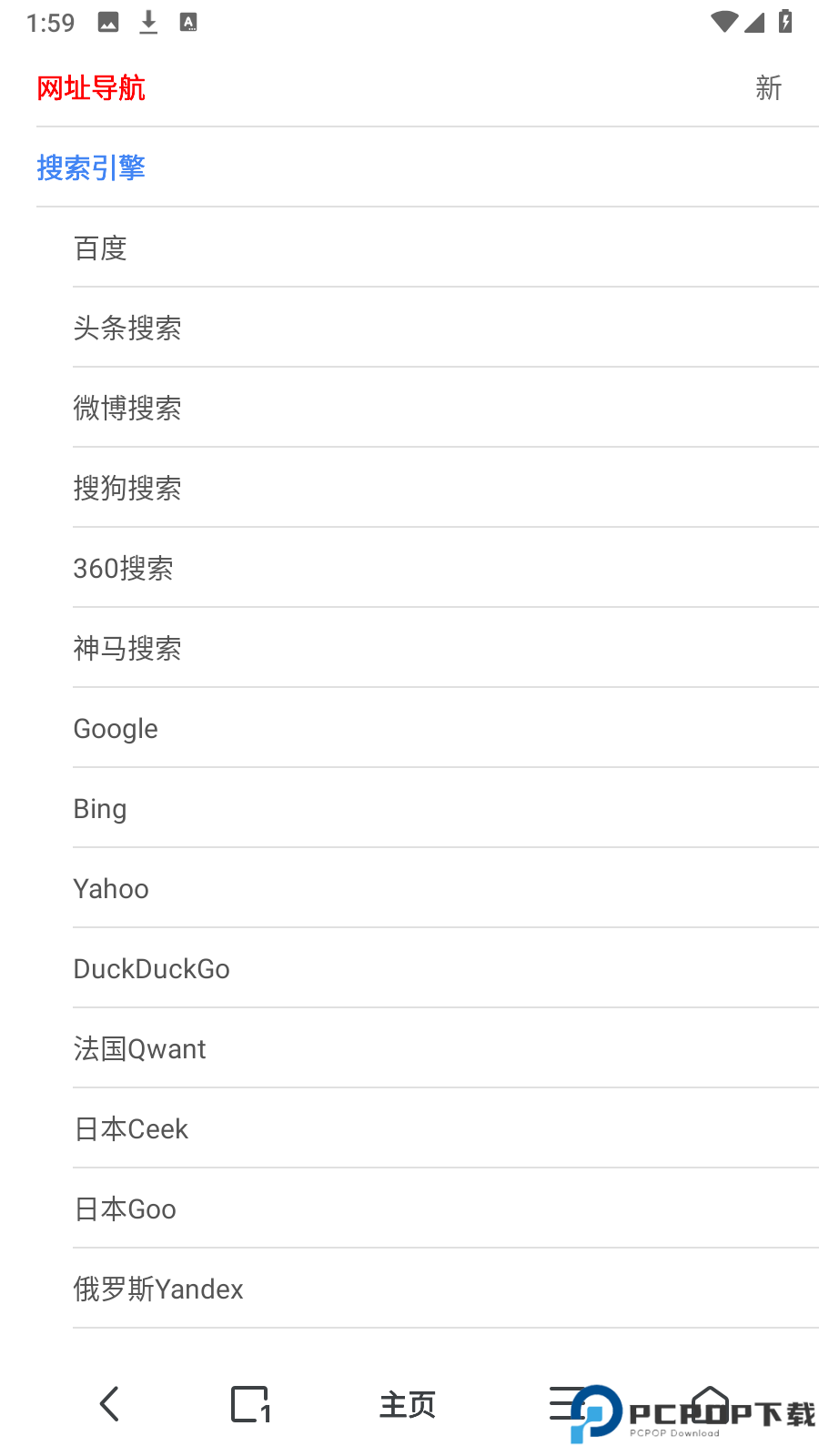Open 法国Qwant

click(x=140, y=1048)
